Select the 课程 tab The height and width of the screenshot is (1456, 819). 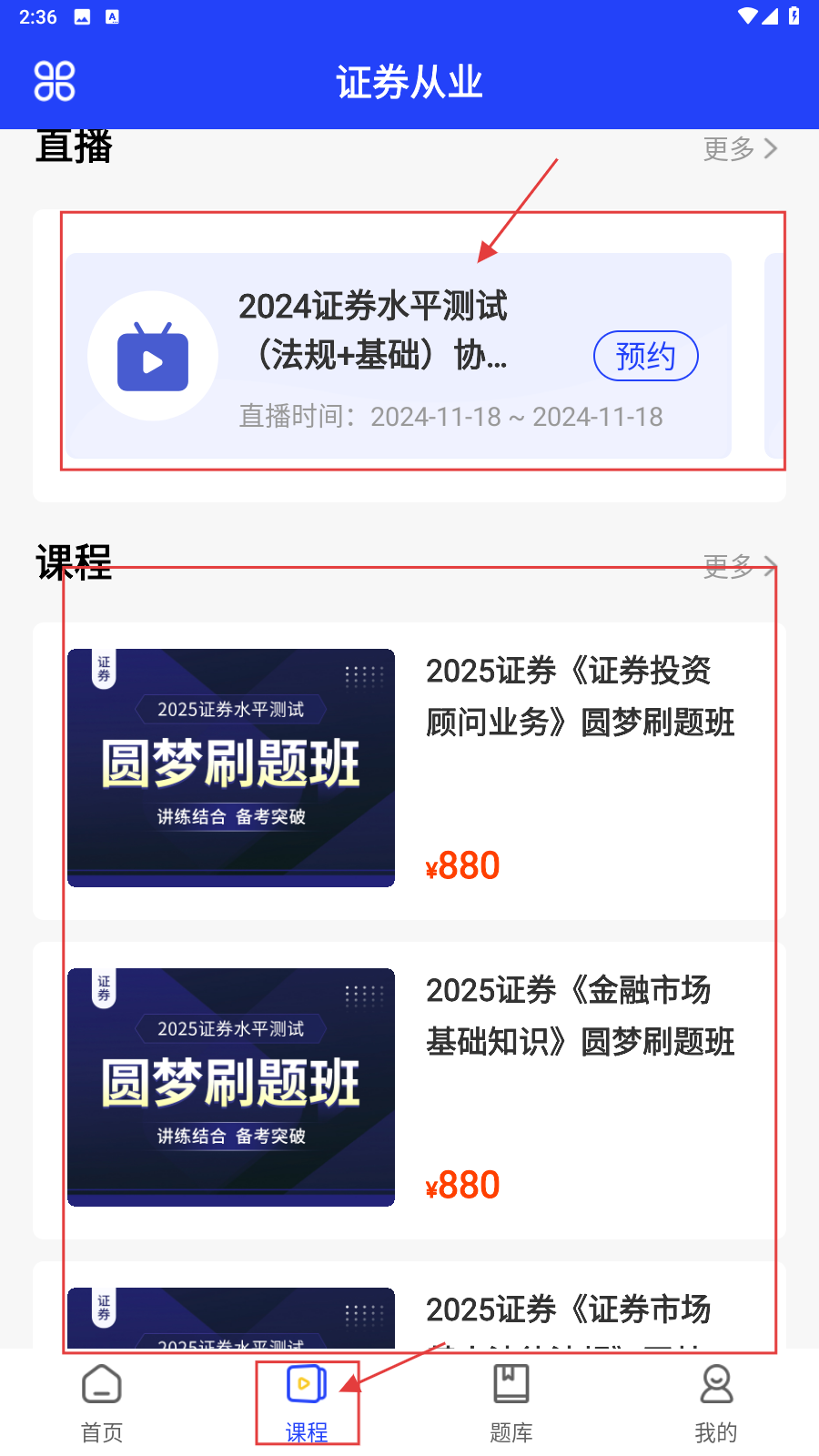click(307, 1403)
